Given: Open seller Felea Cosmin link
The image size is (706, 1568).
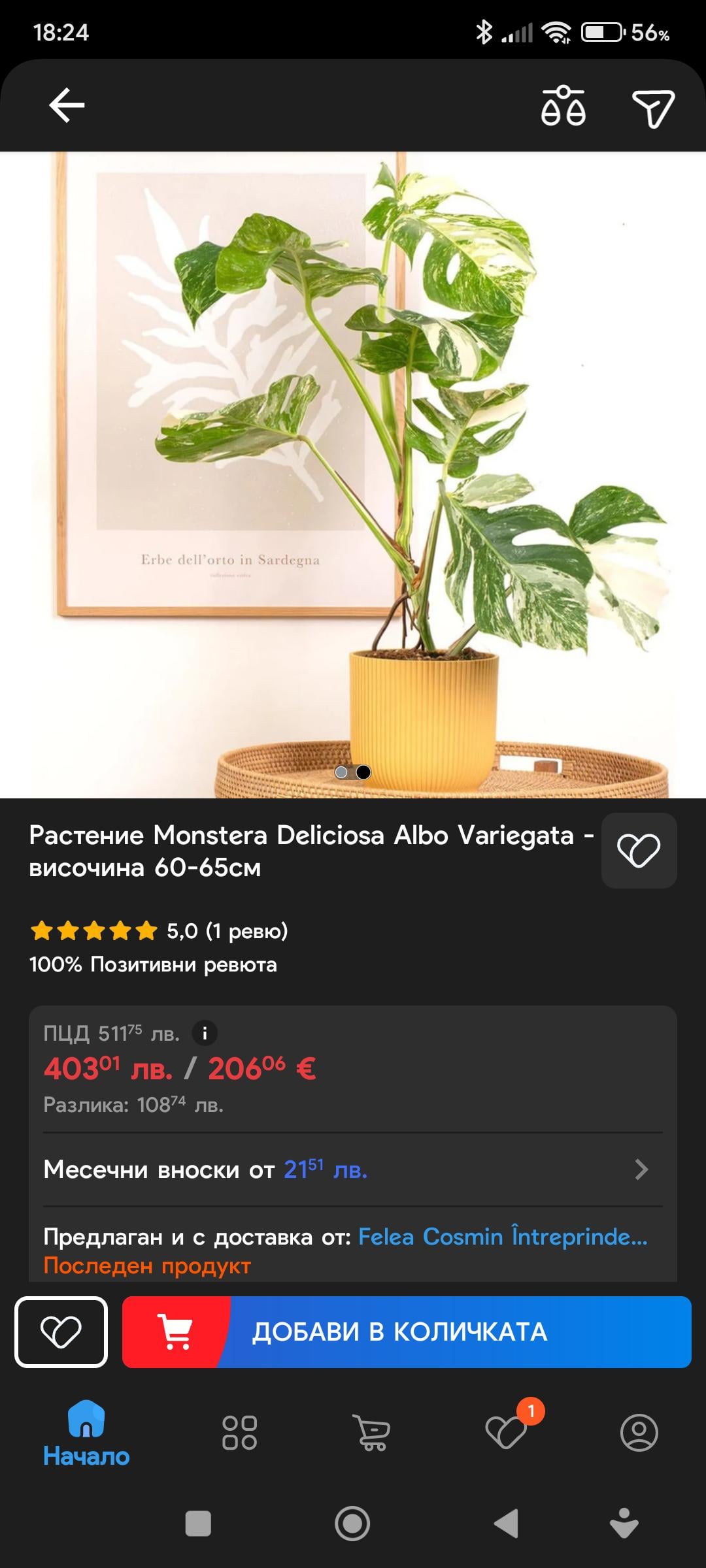Looking at the screenshot, I should [x=502, y=1237].
